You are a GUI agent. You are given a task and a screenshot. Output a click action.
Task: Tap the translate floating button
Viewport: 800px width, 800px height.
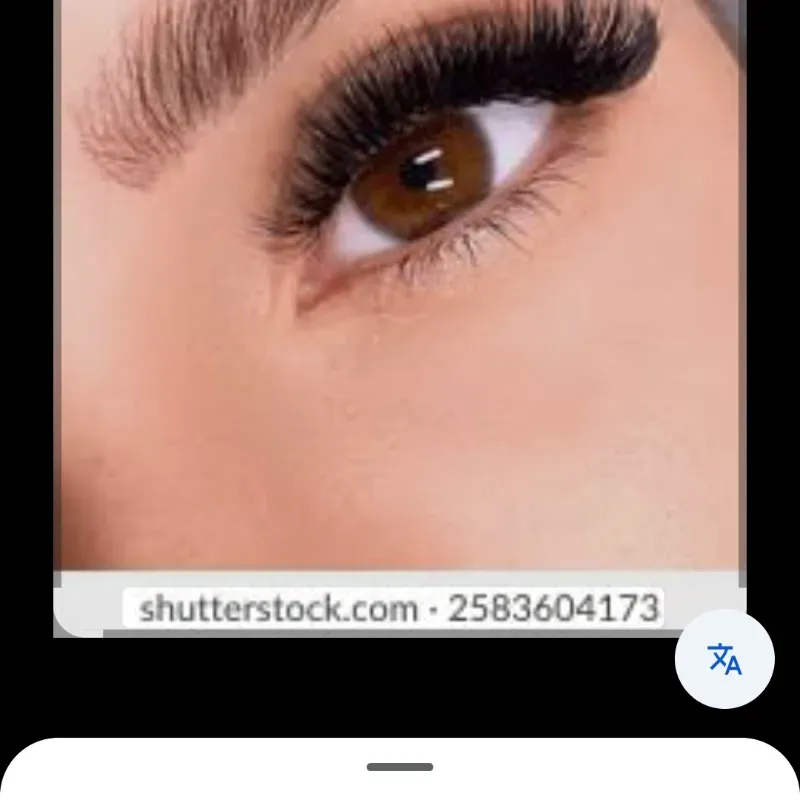pyautogui.click(x=724, y=659)
